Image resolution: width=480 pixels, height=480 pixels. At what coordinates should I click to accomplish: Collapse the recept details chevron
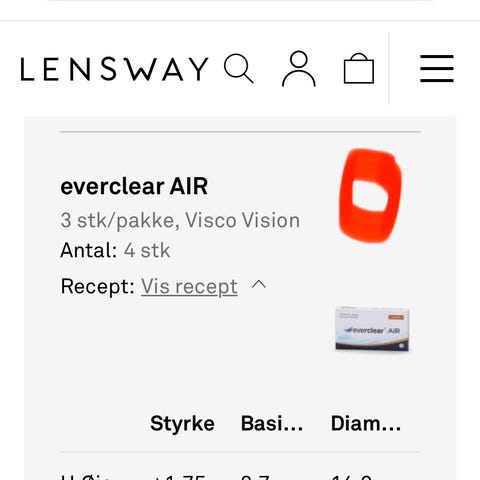[x=259, y=284]
